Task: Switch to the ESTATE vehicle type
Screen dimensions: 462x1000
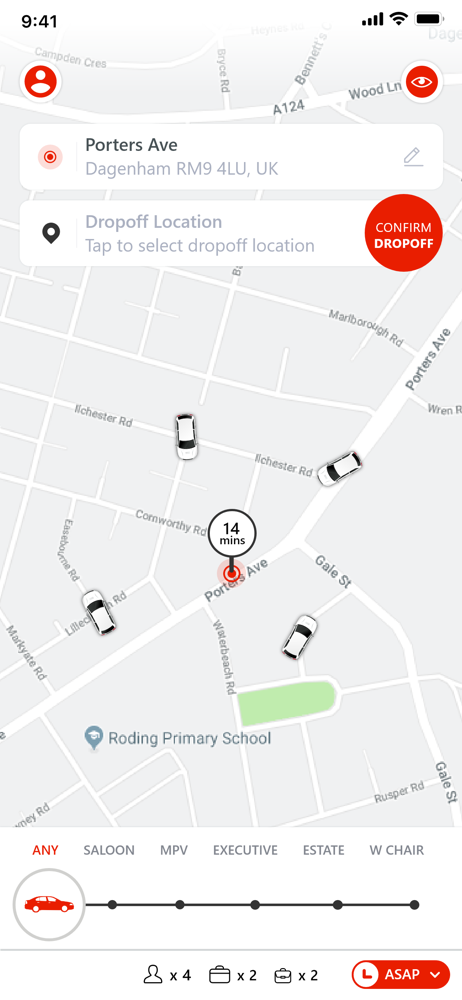Action: coord(324,850)
